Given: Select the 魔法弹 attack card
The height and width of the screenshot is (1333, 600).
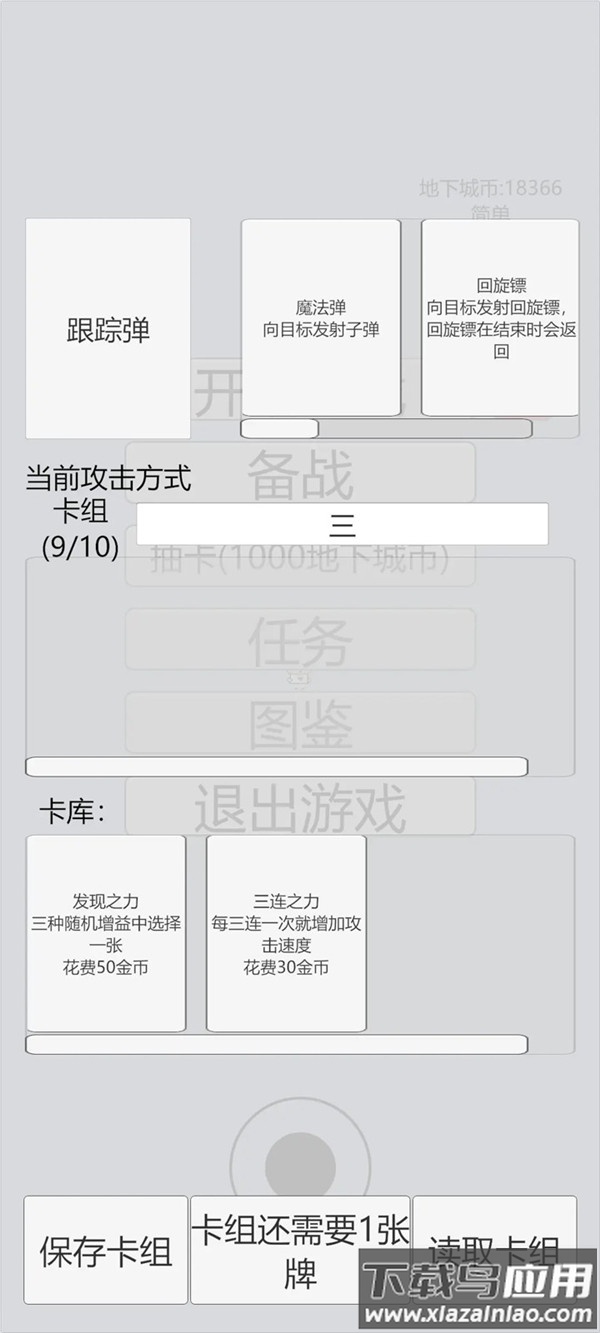Looking at the screenshot, I should tap(321, 318).
